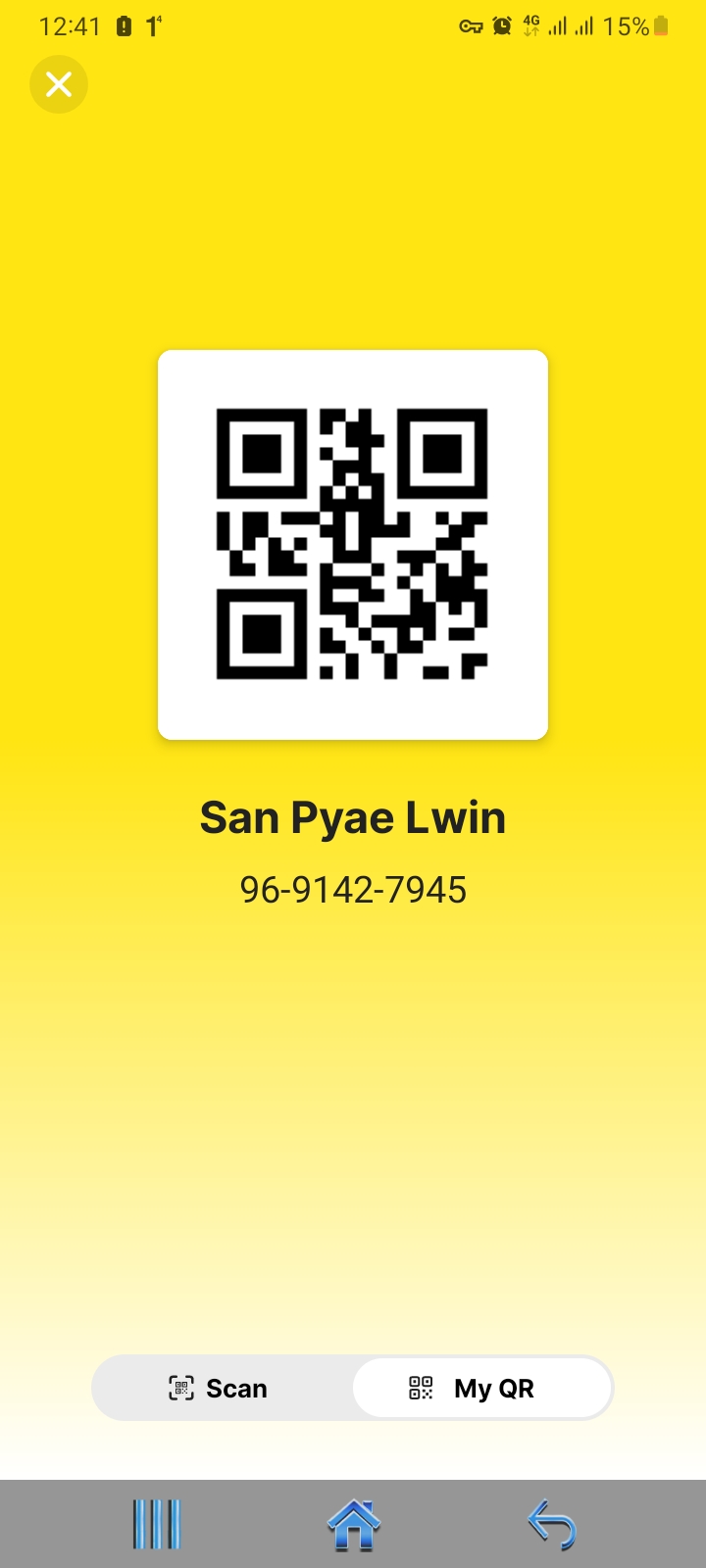Go to the home screen
Viewport: 706px width, 1568px height.
pyautogui.click(x=353, y=1525)
